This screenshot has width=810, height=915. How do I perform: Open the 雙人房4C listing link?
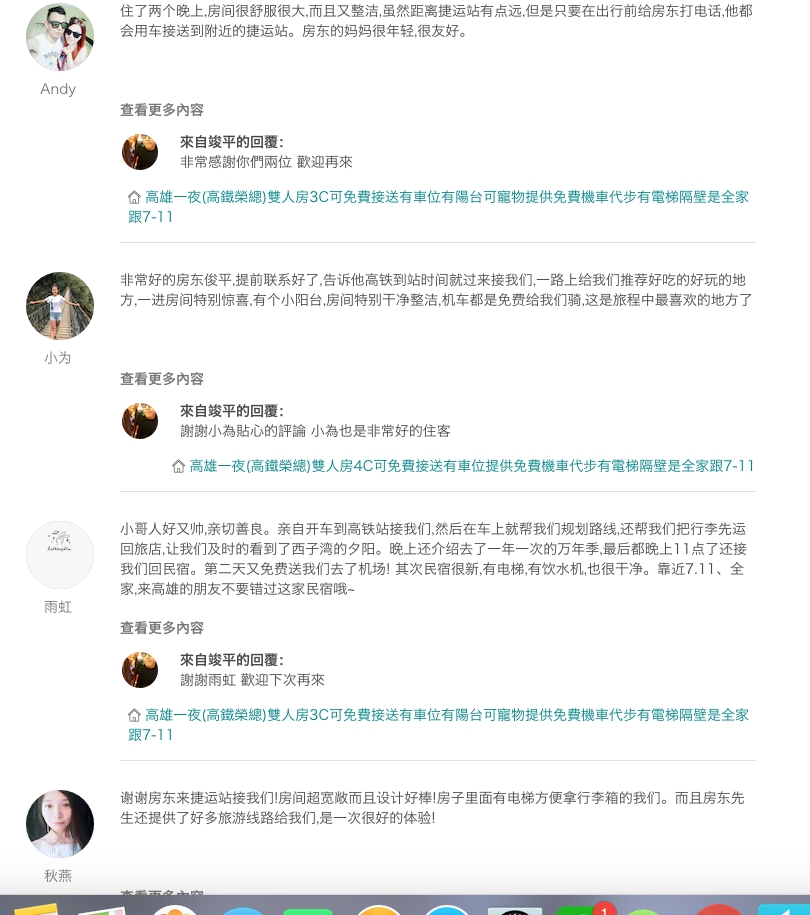point(471,466)
